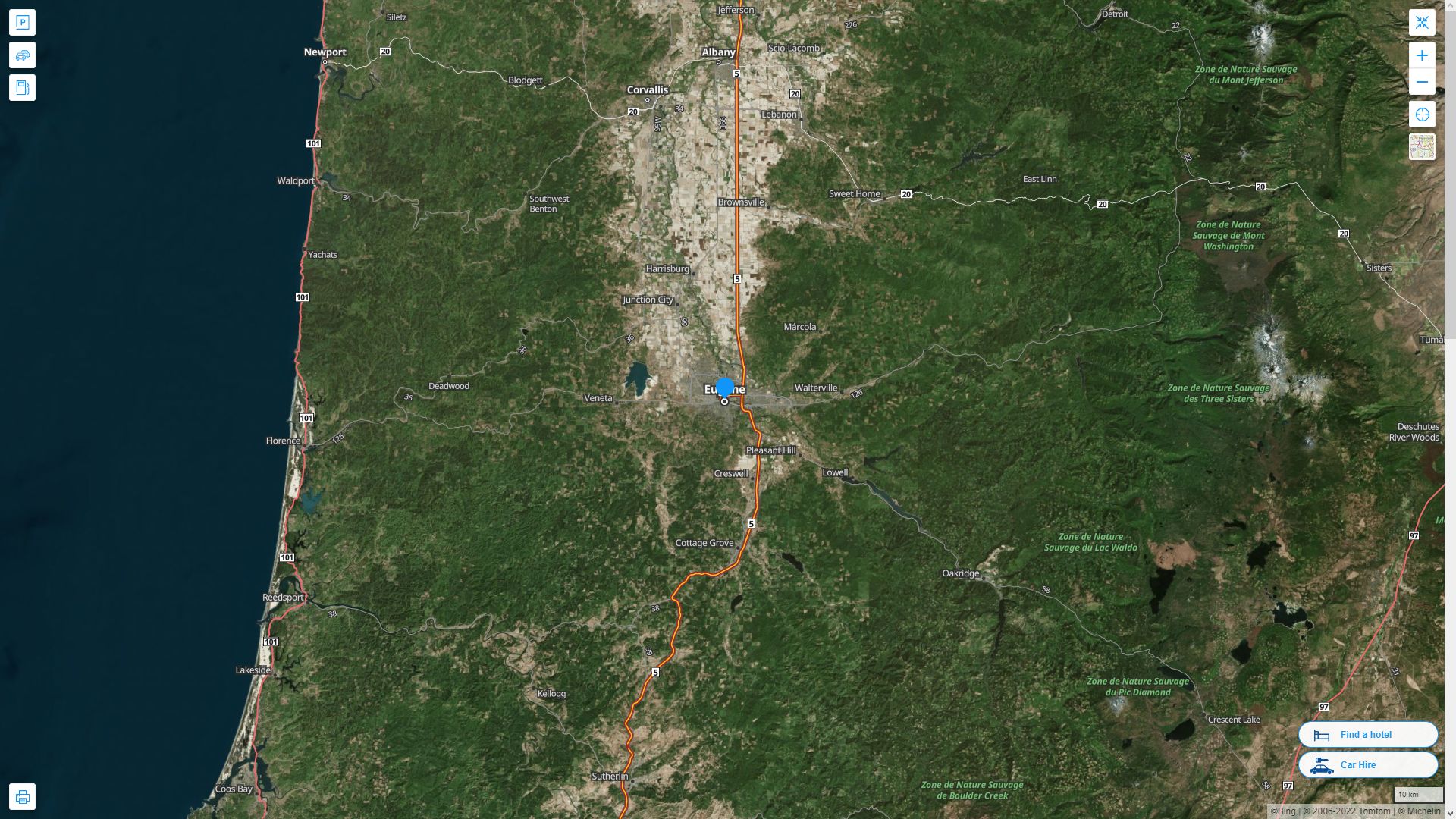The width and height of the screenshot is (1456, 819).
Task: Center map on my location
Action: [x=1422, y=115]
